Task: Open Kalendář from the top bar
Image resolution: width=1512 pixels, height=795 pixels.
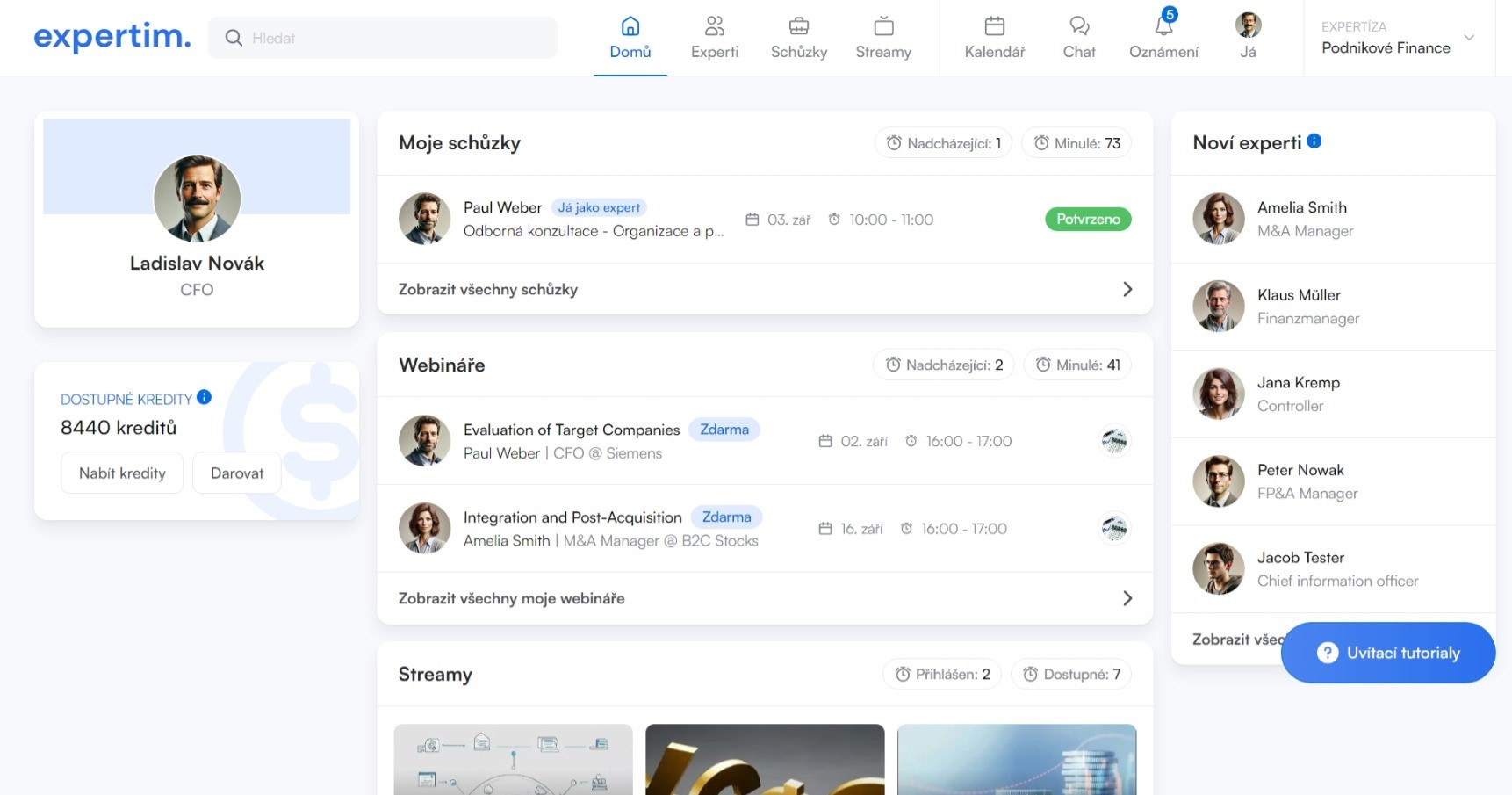Action: [994, 38]
